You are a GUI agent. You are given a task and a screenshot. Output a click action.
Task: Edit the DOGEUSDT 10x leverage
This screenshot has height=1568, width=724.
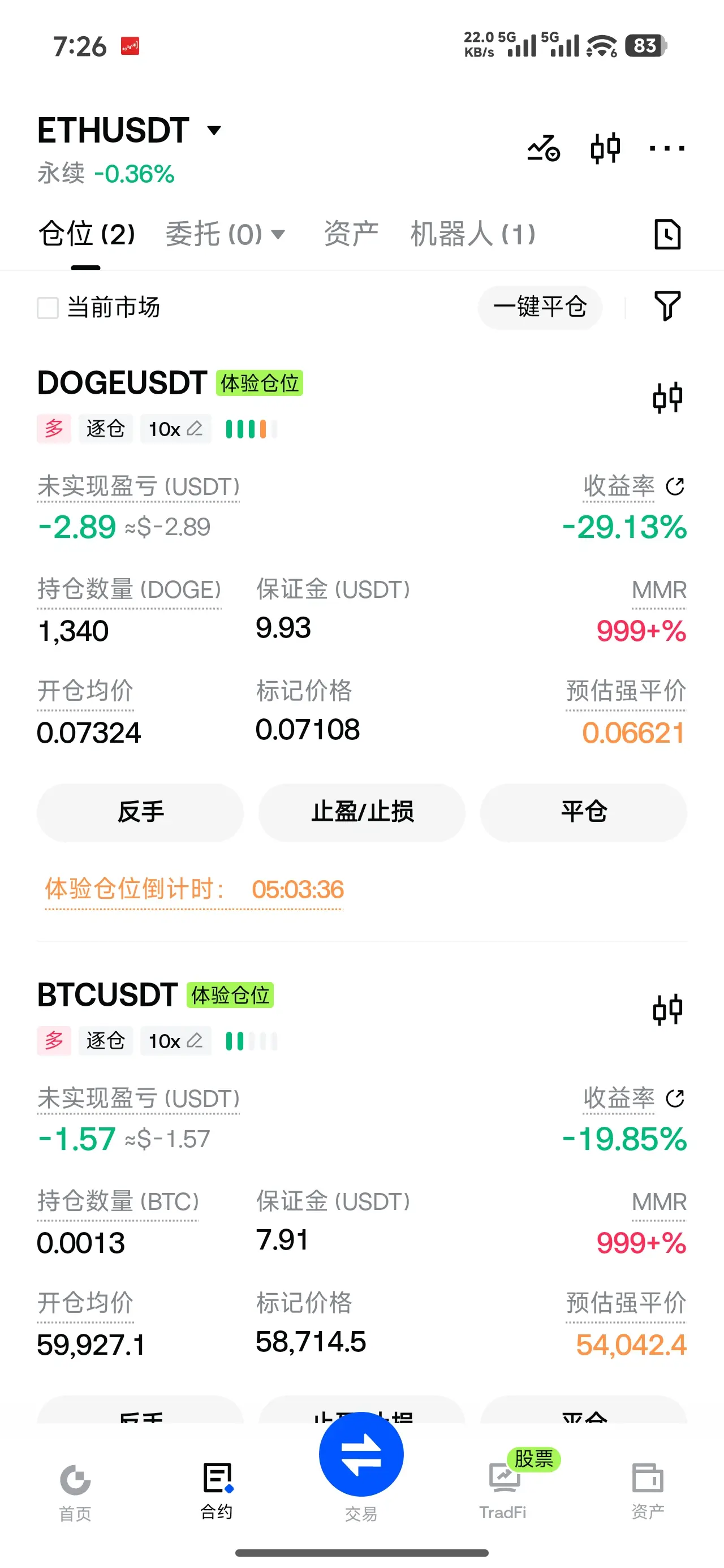click(x=176, y=429)
